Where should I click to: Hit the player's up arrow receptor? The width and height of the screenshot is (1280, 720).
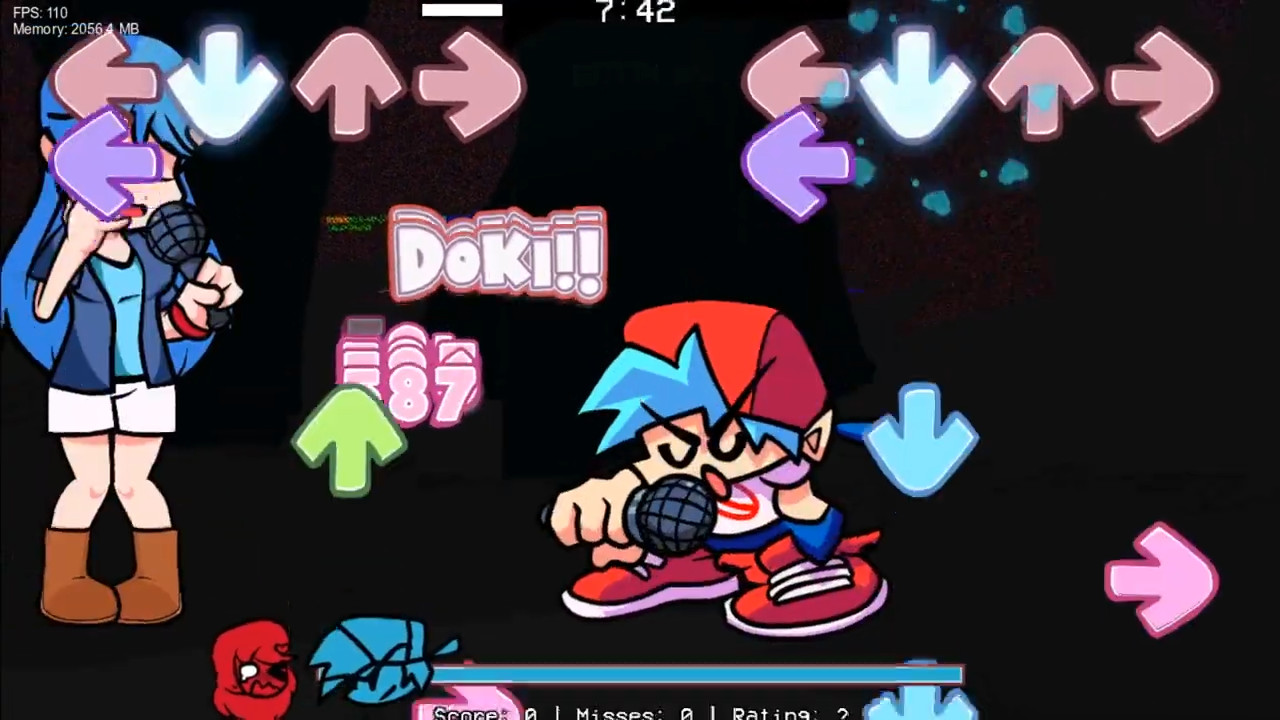tap(1042, 82)
